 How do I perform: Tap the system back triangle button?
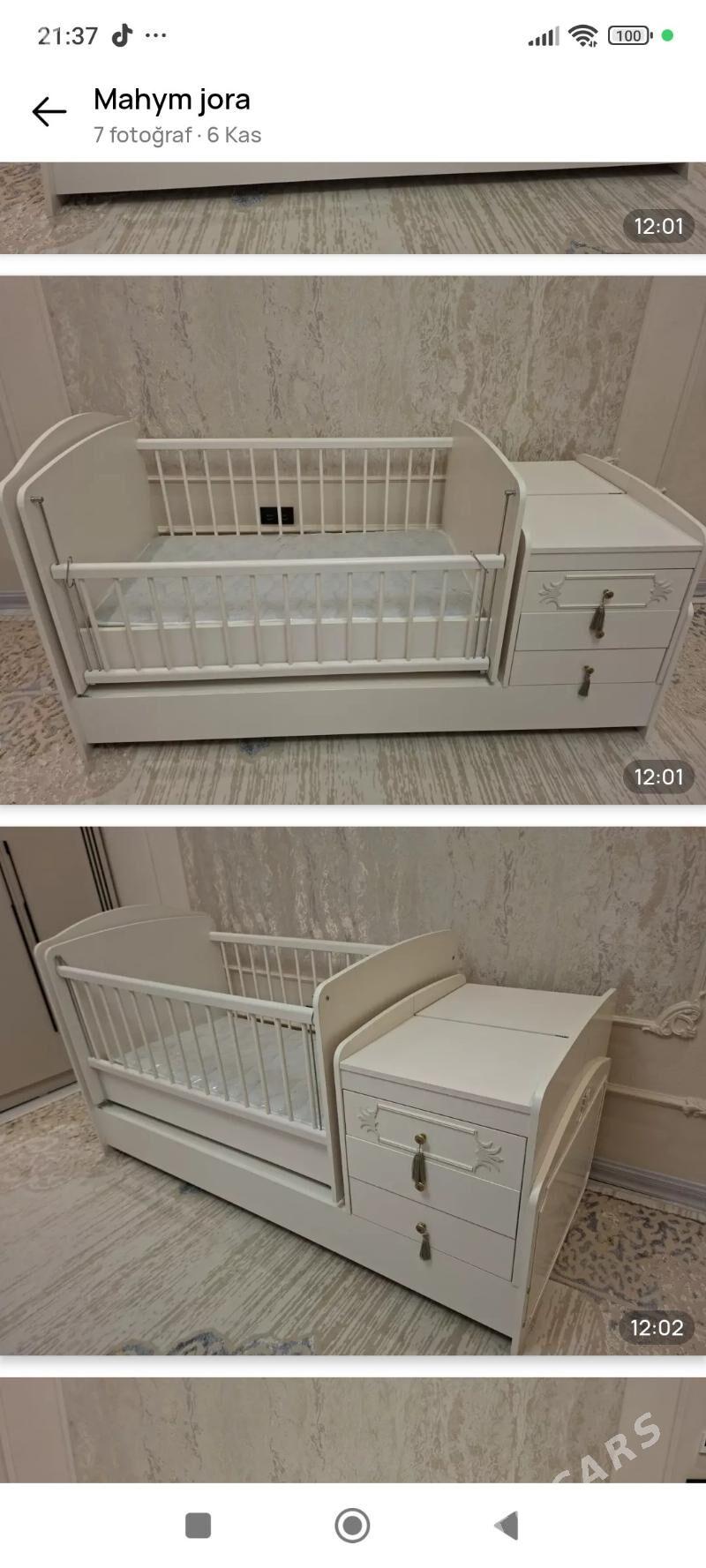click(x=507, y=1525)
